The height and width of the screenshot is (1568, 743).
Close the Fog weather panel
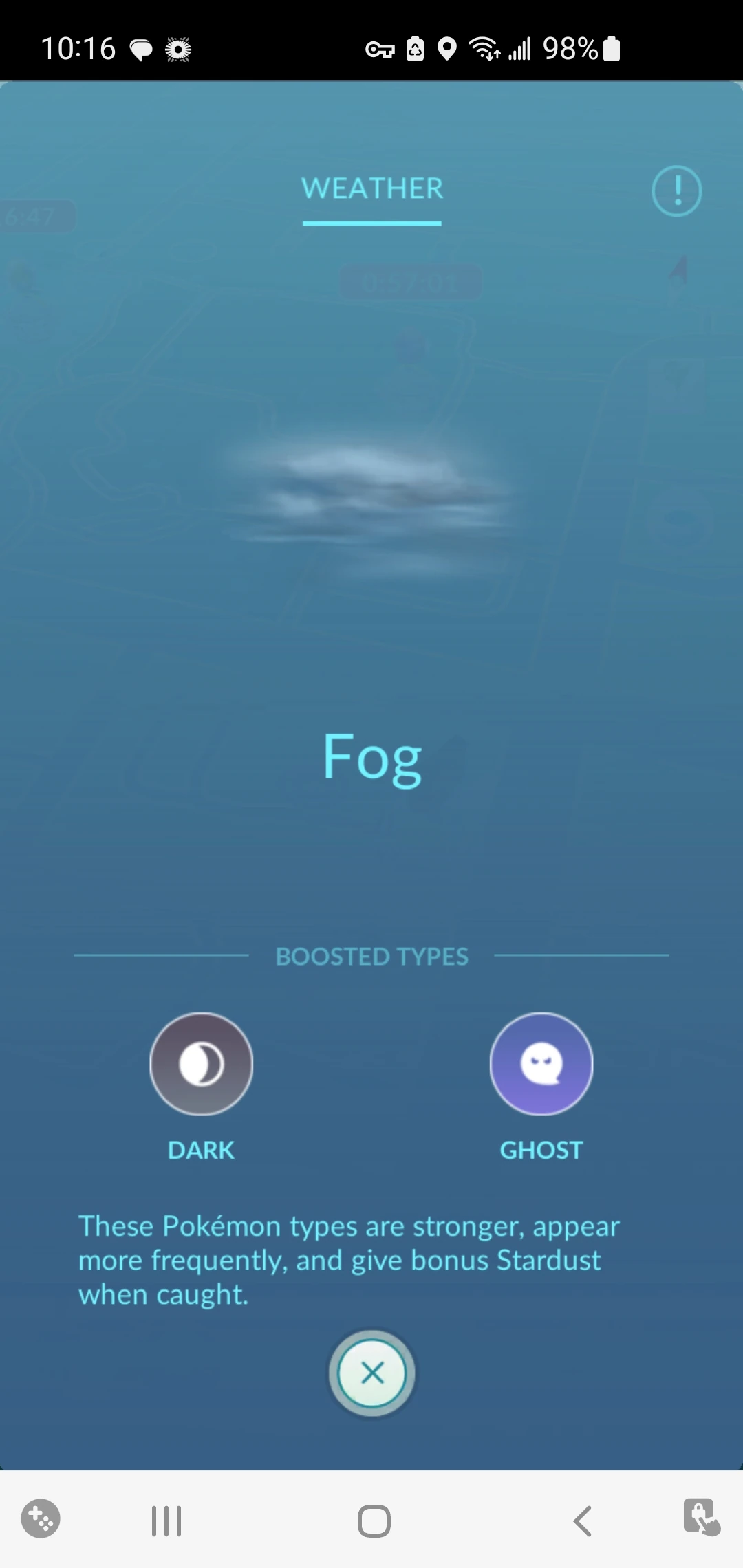(x=372, y=1373)
